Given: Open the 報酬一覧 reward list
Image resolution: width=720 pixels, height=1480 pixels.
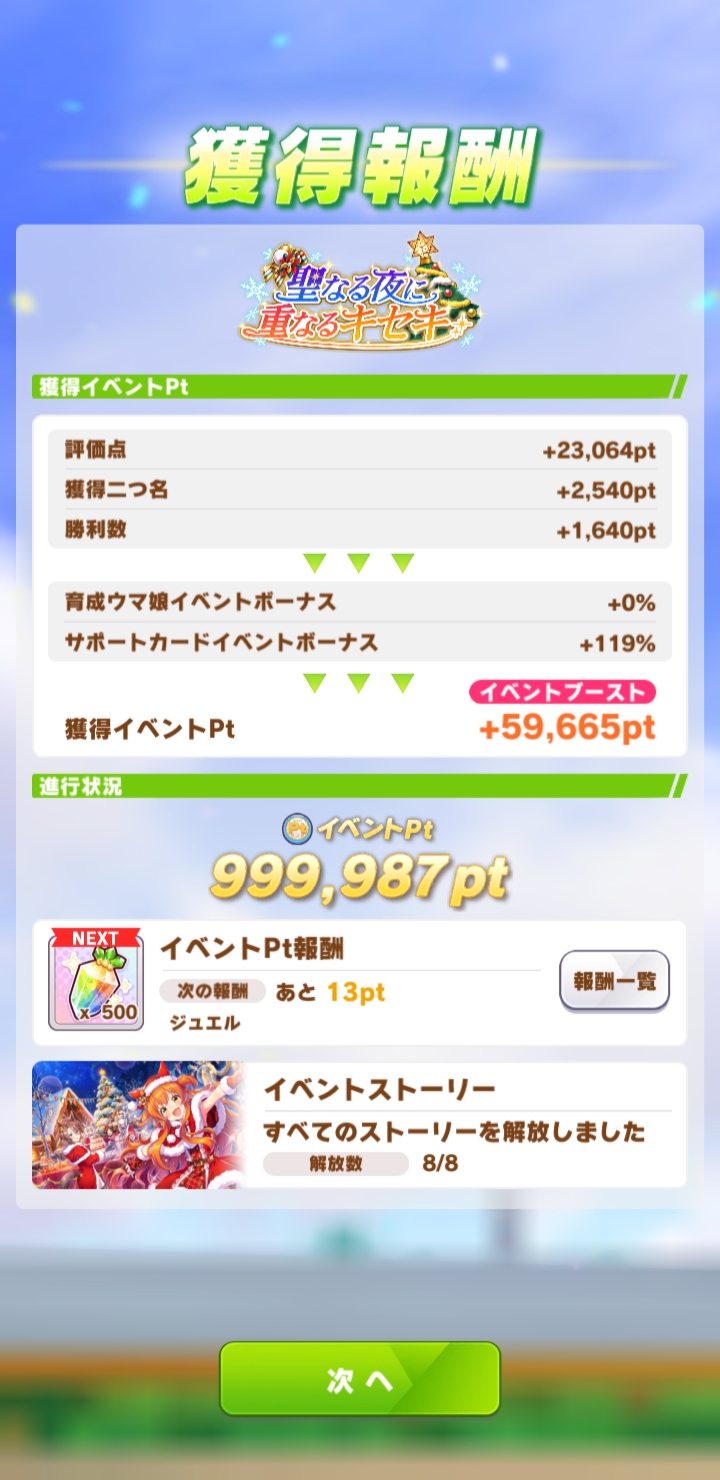Looking at the screenshot, I should [614, 981].
